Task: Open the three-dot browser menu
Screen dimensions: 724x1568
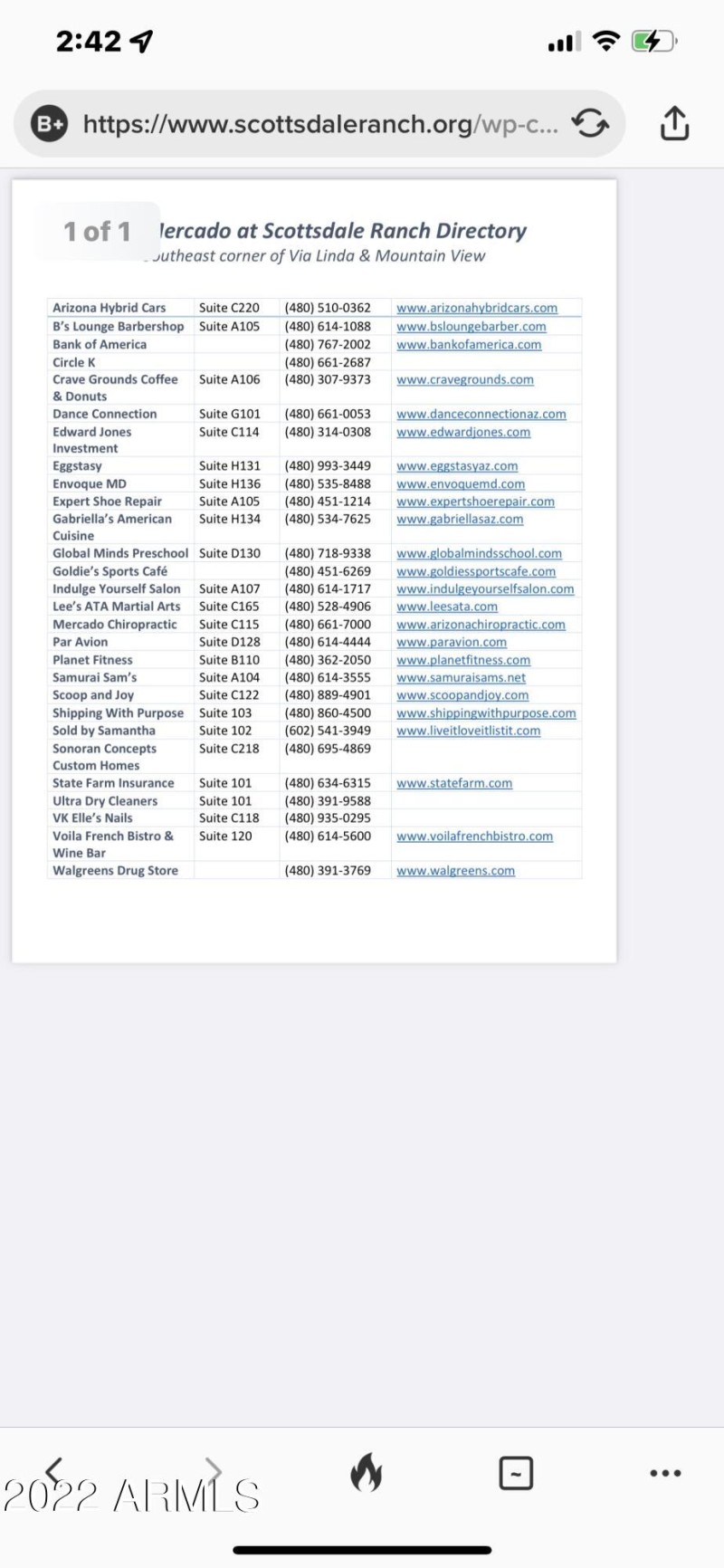Action: click(665, 1473)
